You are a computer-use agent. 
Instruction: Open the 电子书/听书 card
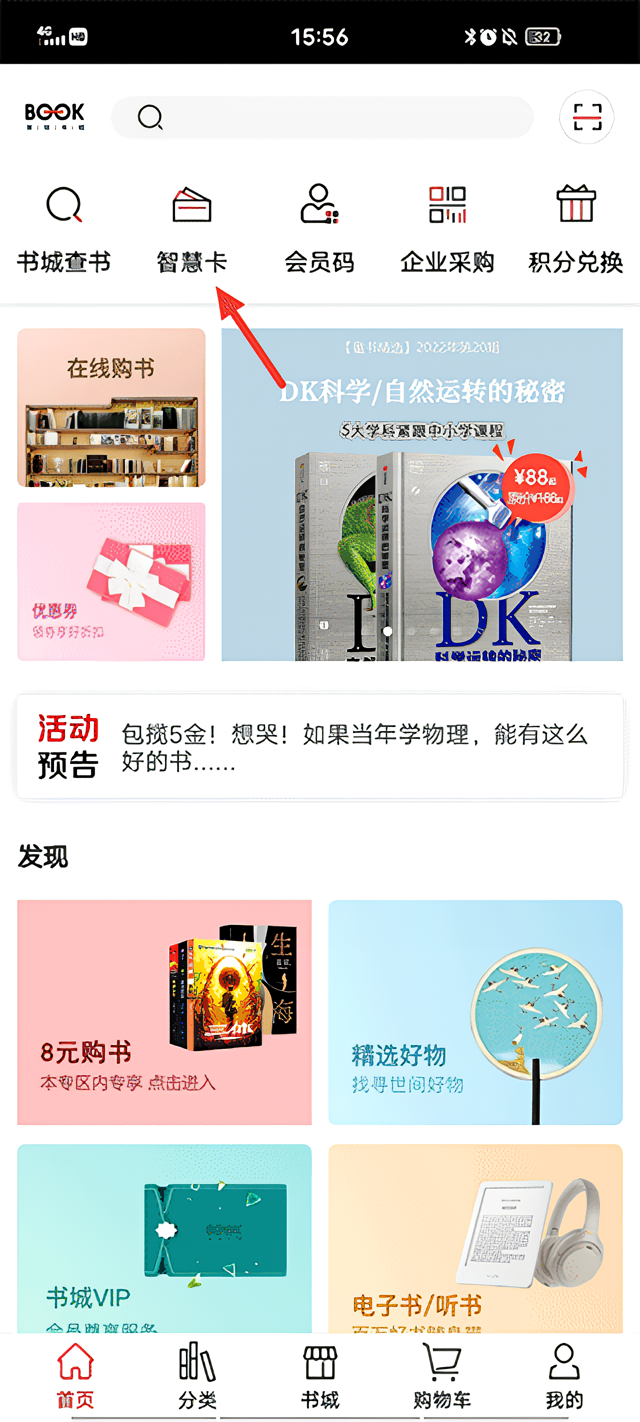tap(475, 1240)
